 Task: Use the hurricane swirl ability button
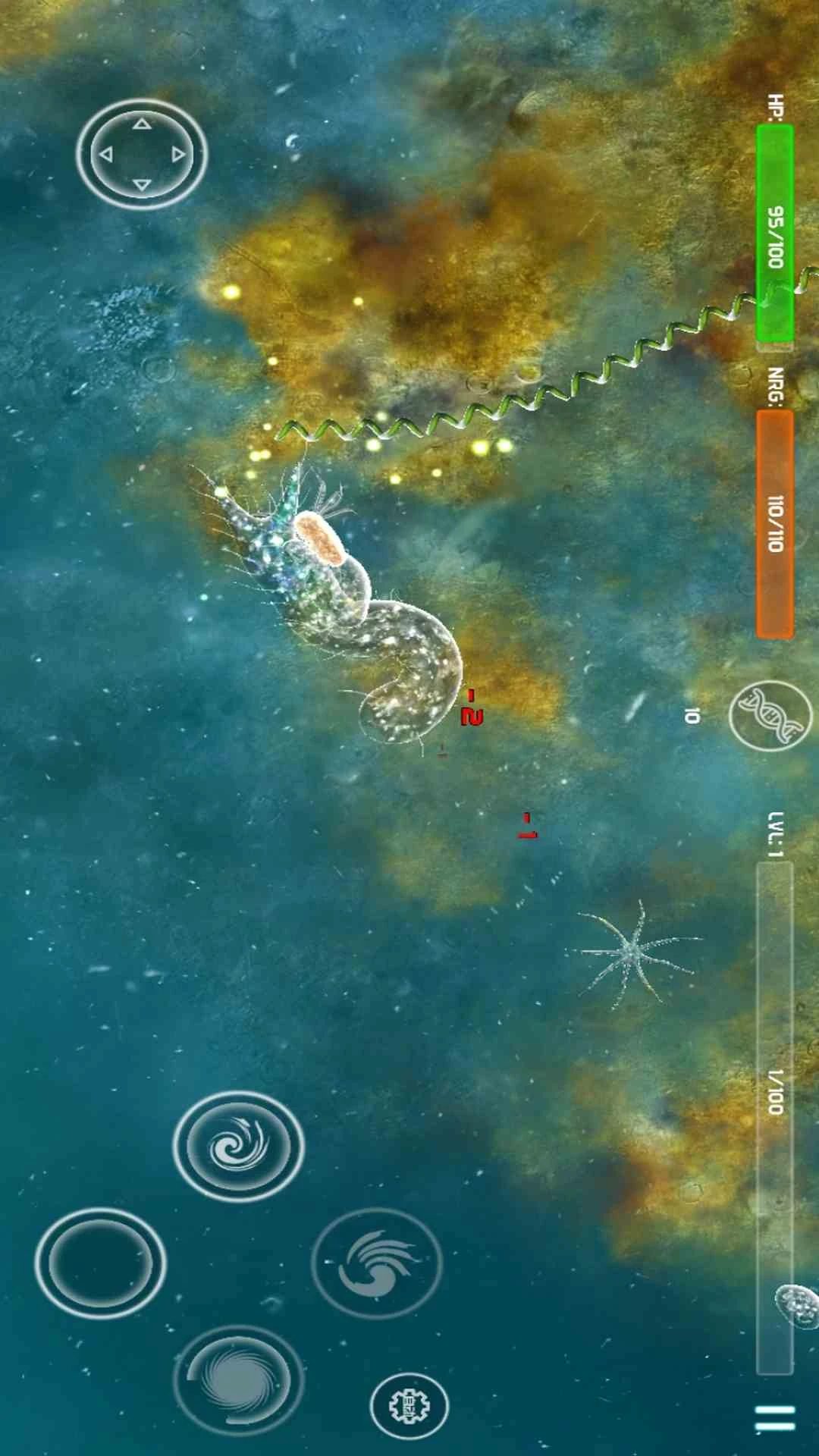(377, 1263)
